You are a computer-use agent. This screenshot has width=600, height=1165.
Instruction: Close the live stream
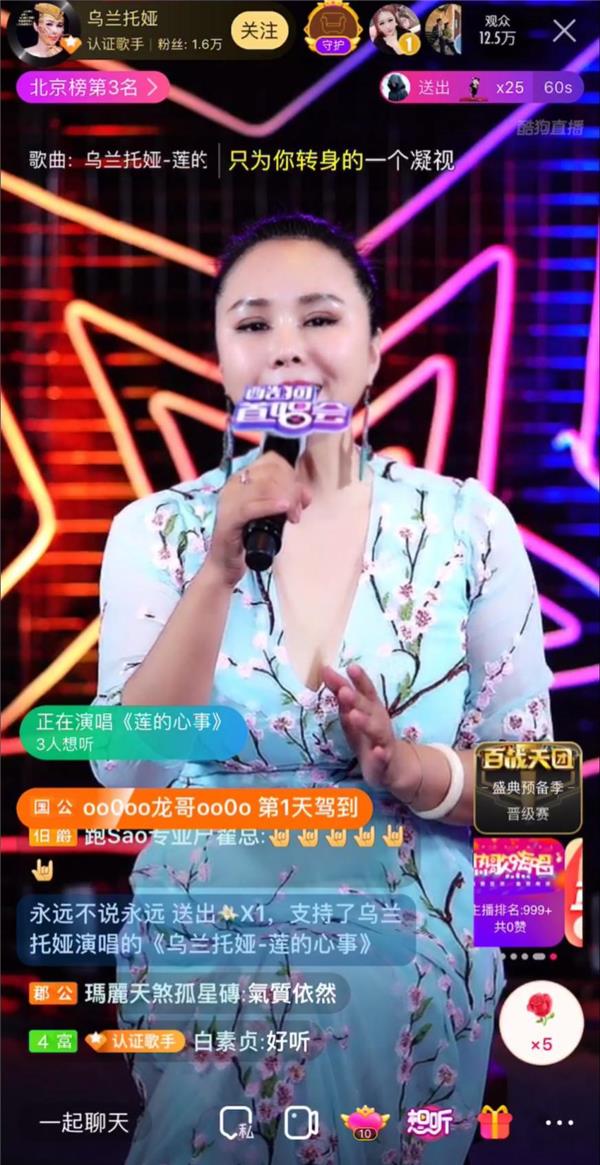click(565, 30)
